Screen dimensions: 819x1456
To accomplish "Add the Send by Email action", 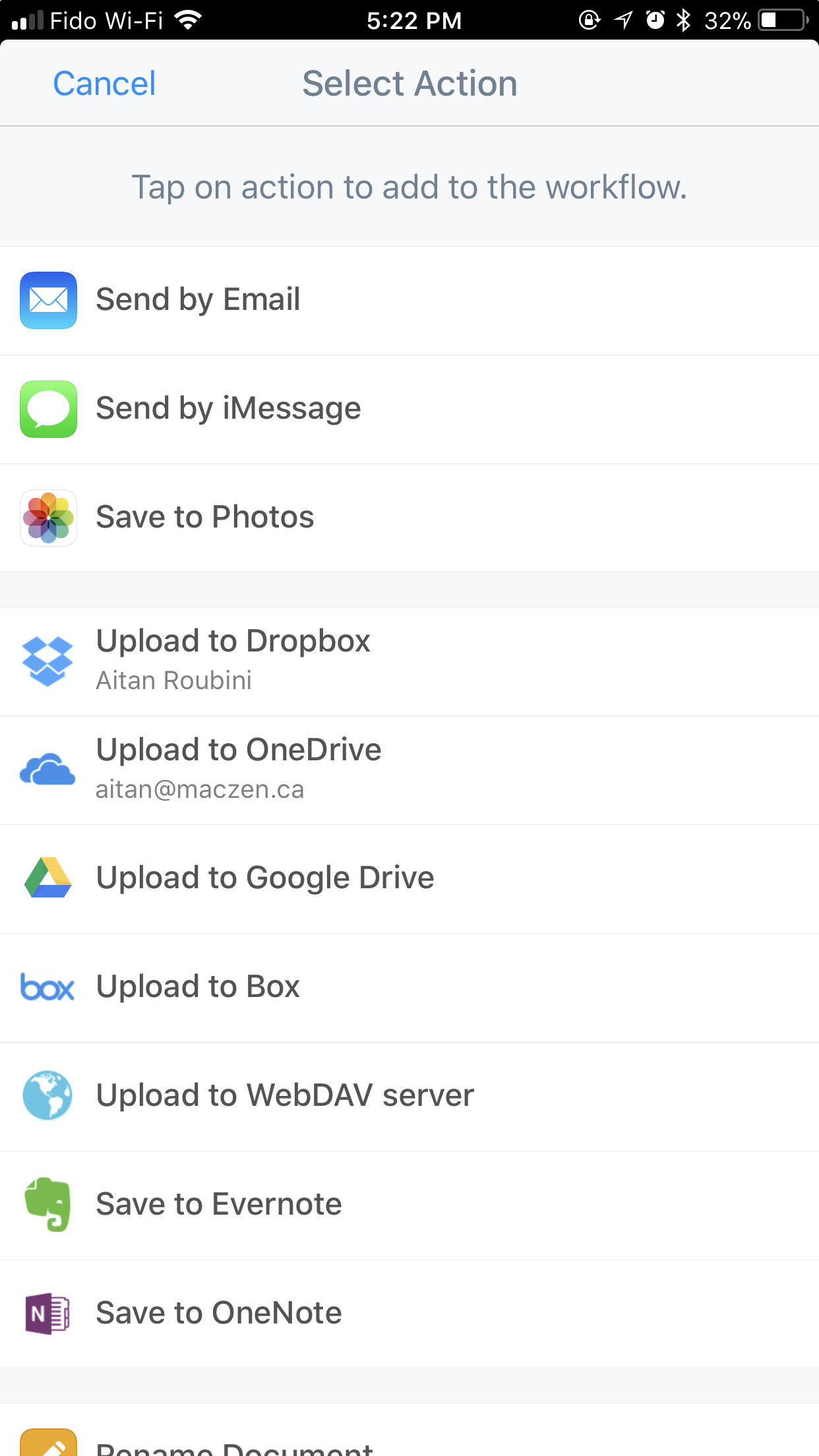I will pyautogui.click(x=409, y=301).
